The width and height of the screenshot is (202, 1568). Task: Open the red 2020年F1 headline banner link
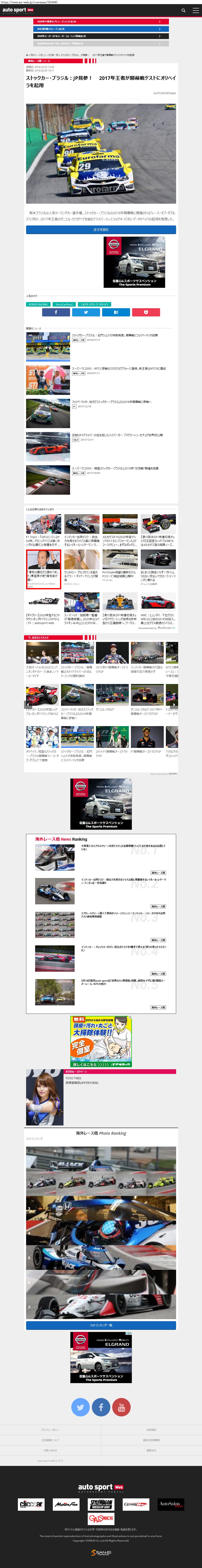coord(101,21)
